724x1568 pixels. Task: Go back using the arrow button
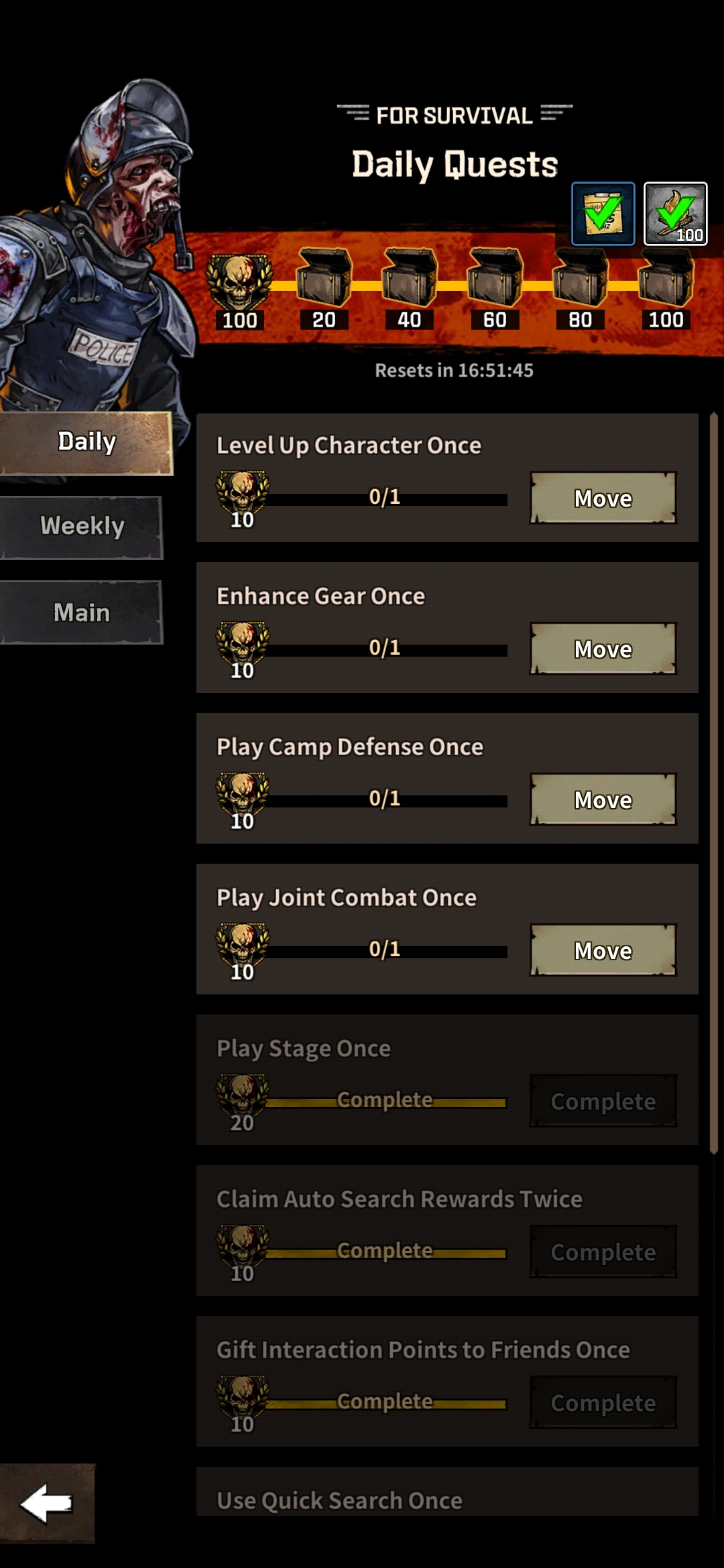[x=47, y=1503]
